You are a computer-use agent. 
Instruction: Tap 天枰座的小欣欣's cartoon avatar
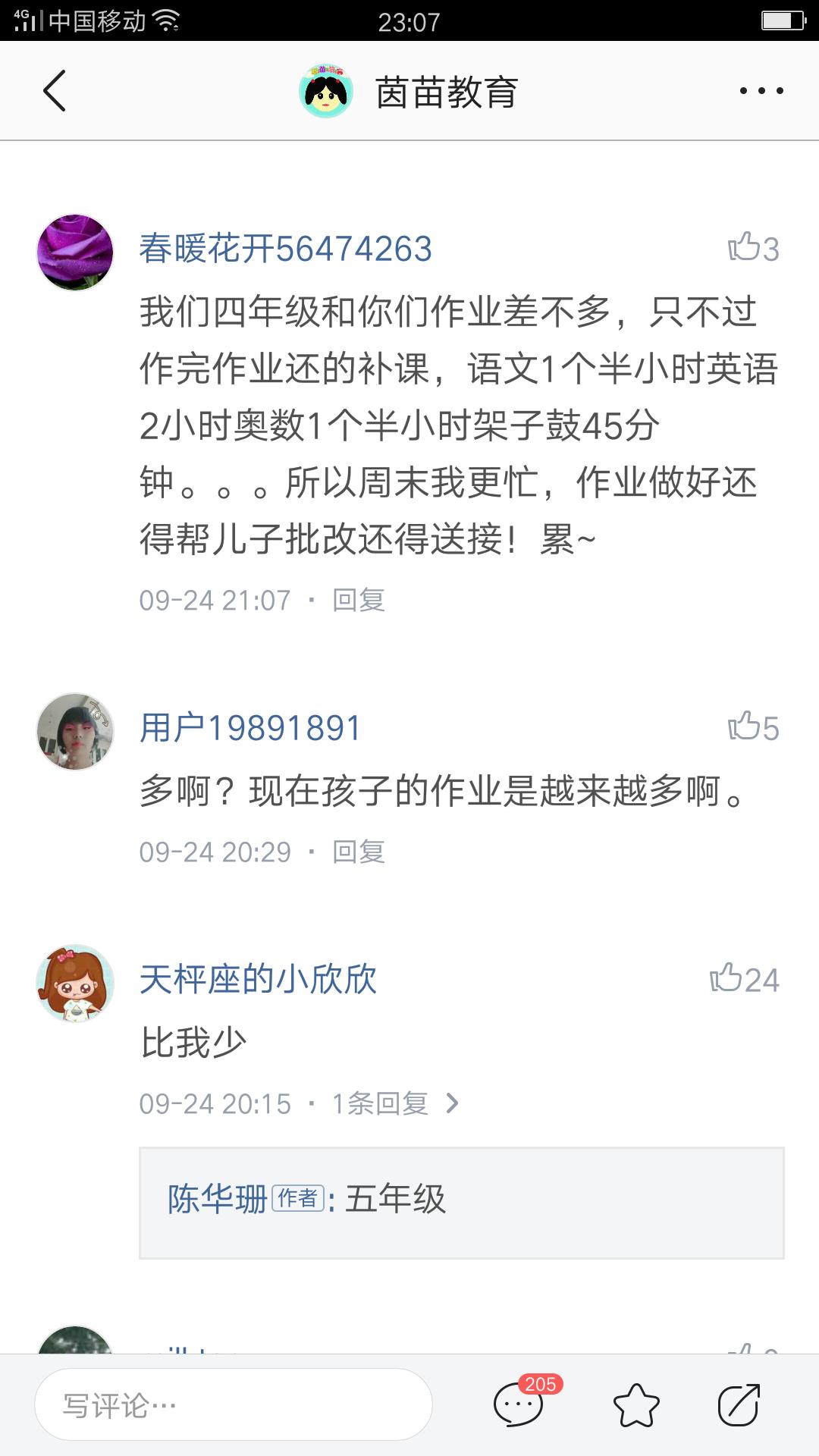76,984
